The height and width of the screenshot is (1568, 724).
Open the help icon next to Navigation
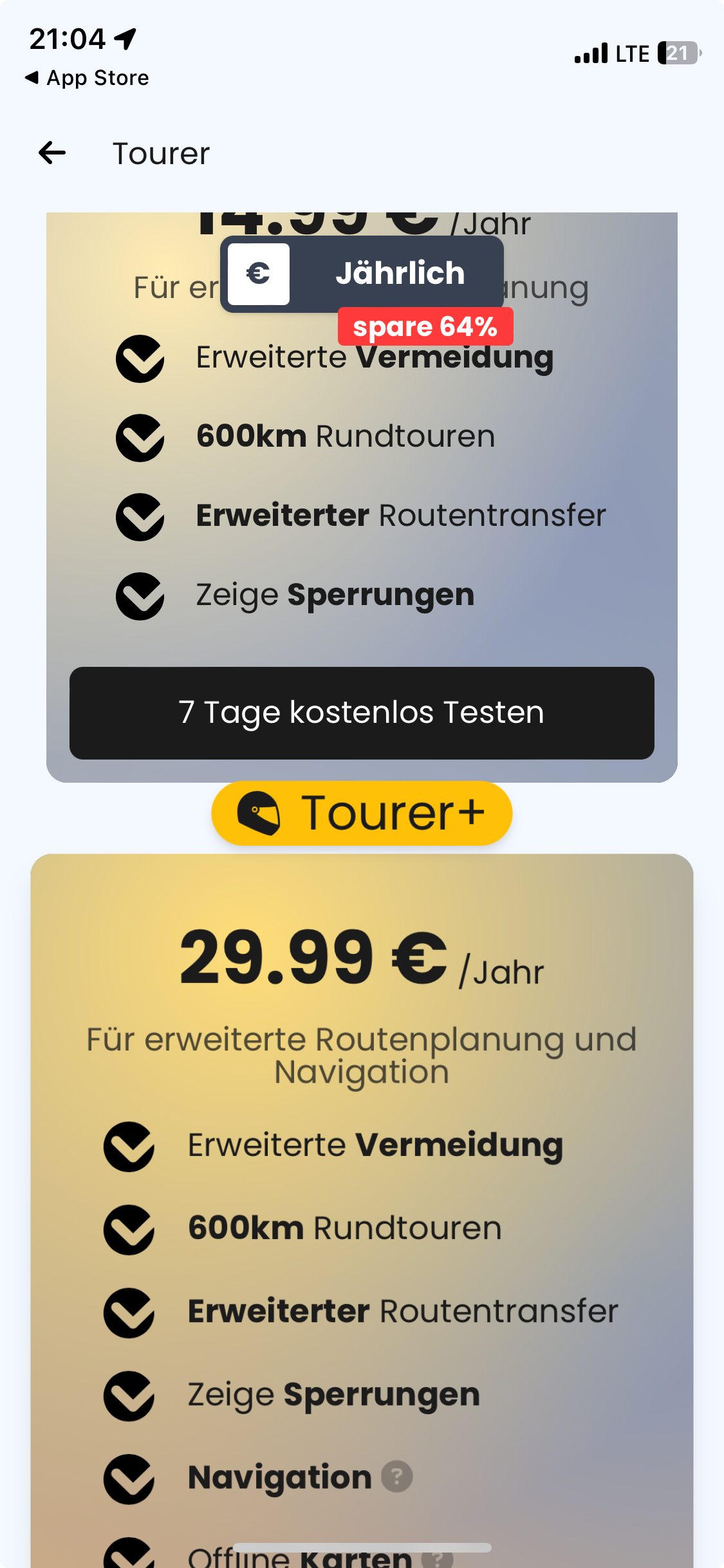[397, 1477]
